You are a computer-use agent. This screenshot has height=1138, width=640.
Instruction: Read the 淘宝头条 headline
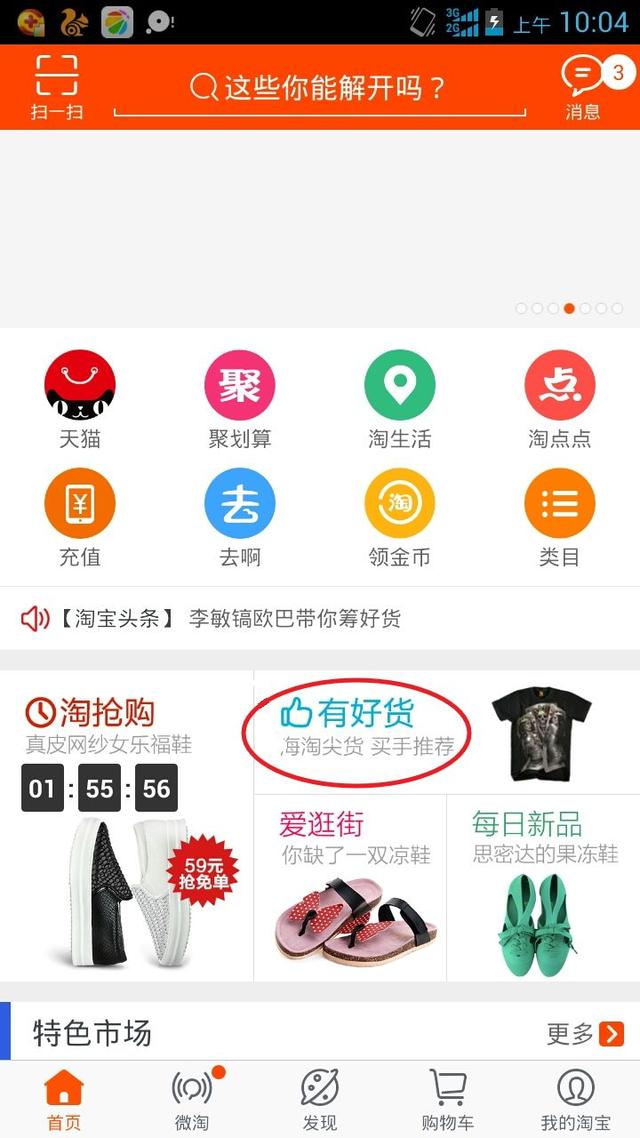click(294, 619)
